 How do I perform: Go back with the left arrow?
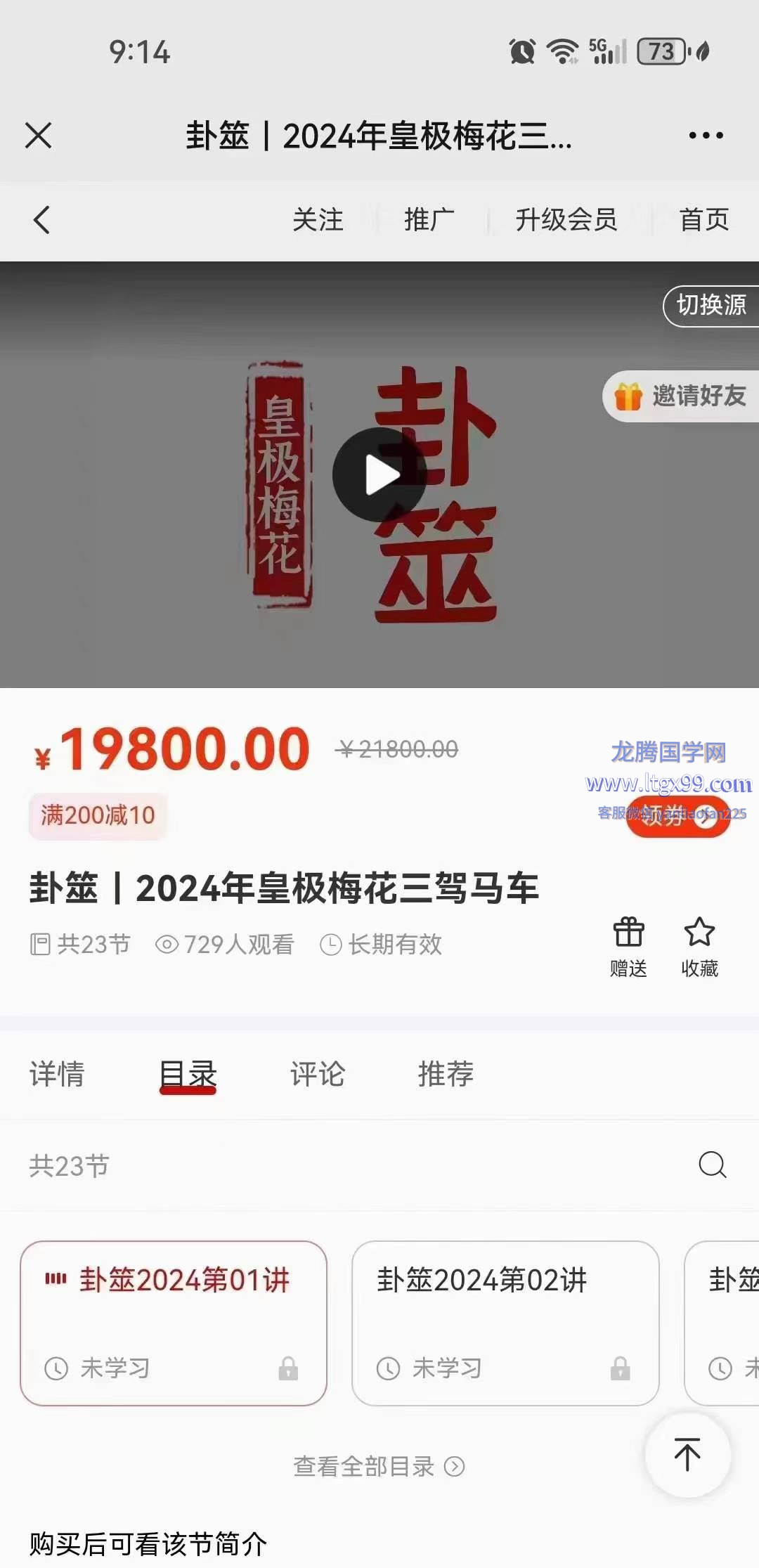coord(42,220)
